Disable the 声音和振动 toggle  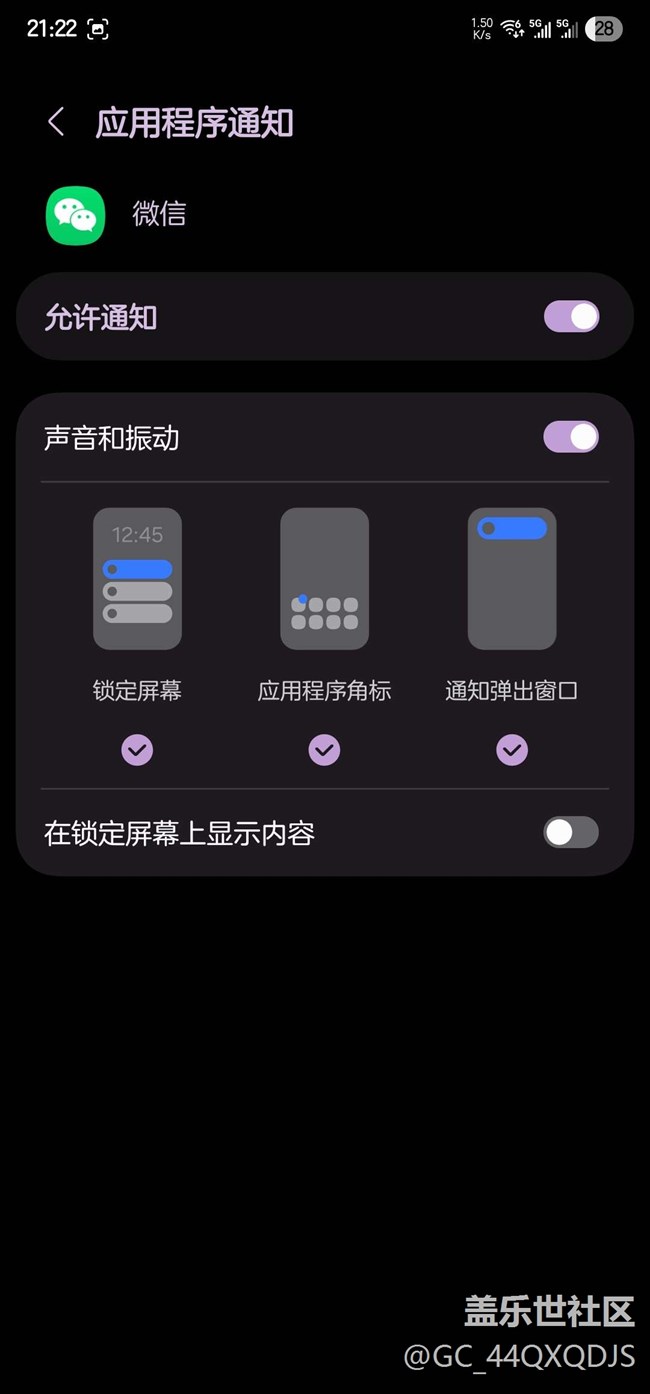coord(571,437)
